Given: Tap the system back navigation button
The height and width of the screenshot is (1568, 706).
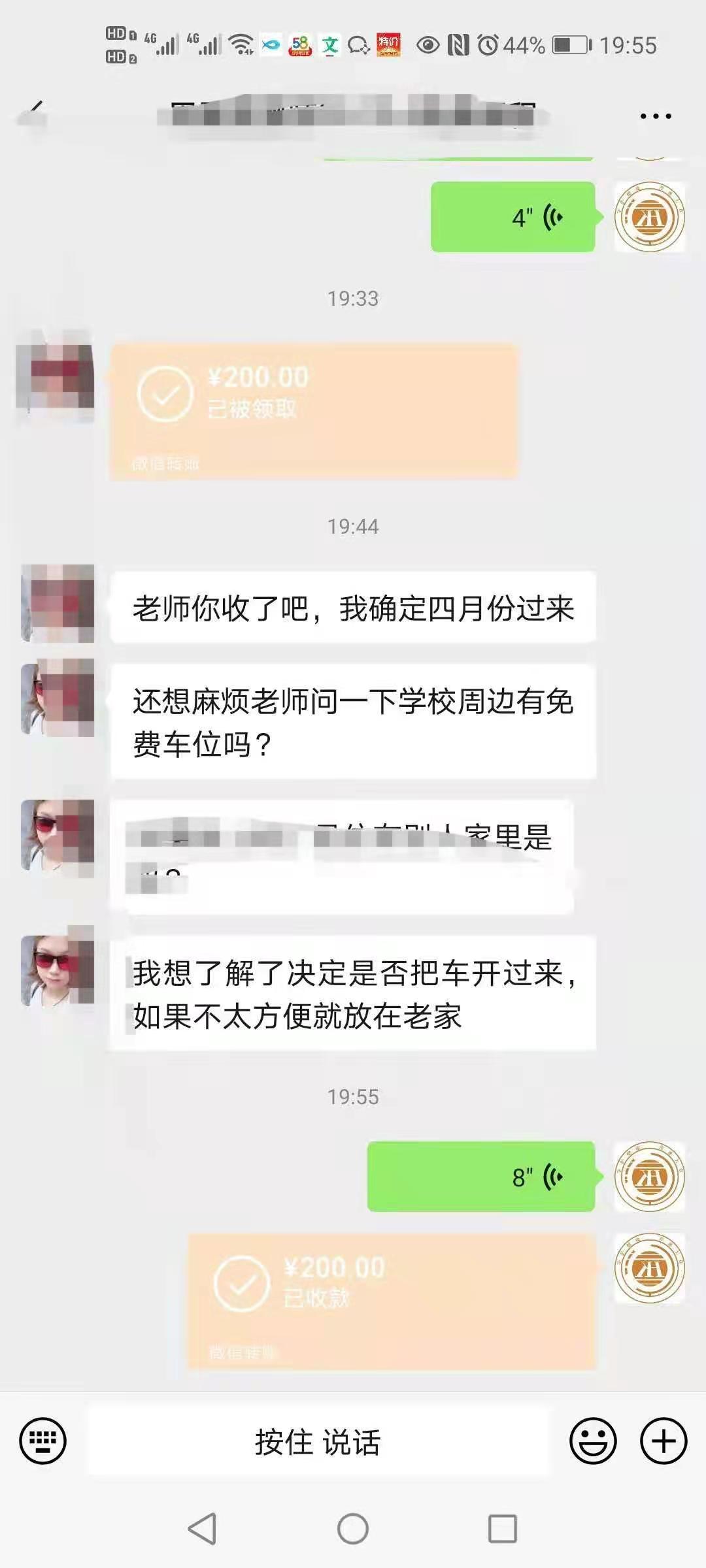Looking at the screenshot, I should [202, 1529].
